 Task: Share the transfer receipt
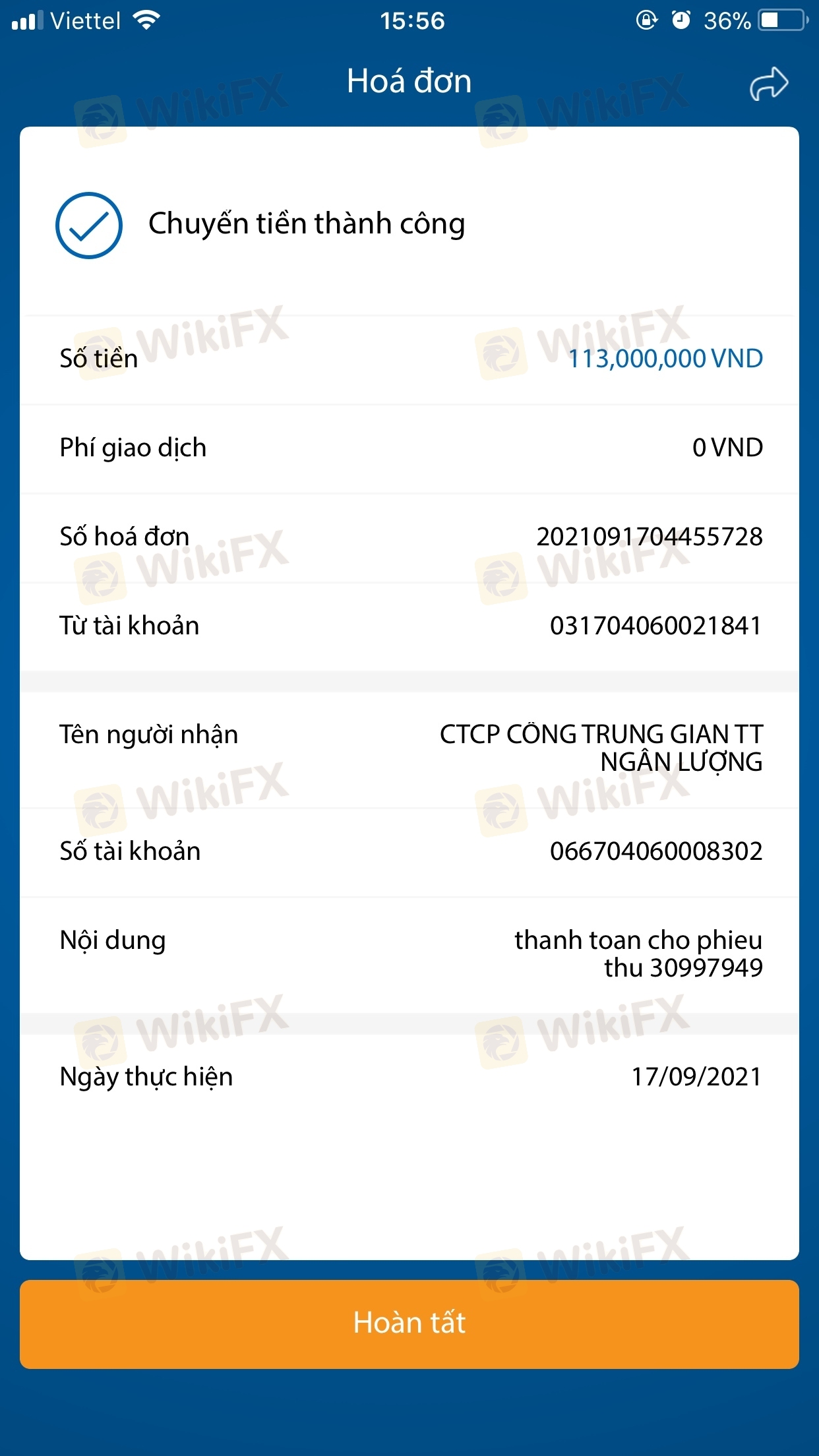769,84
